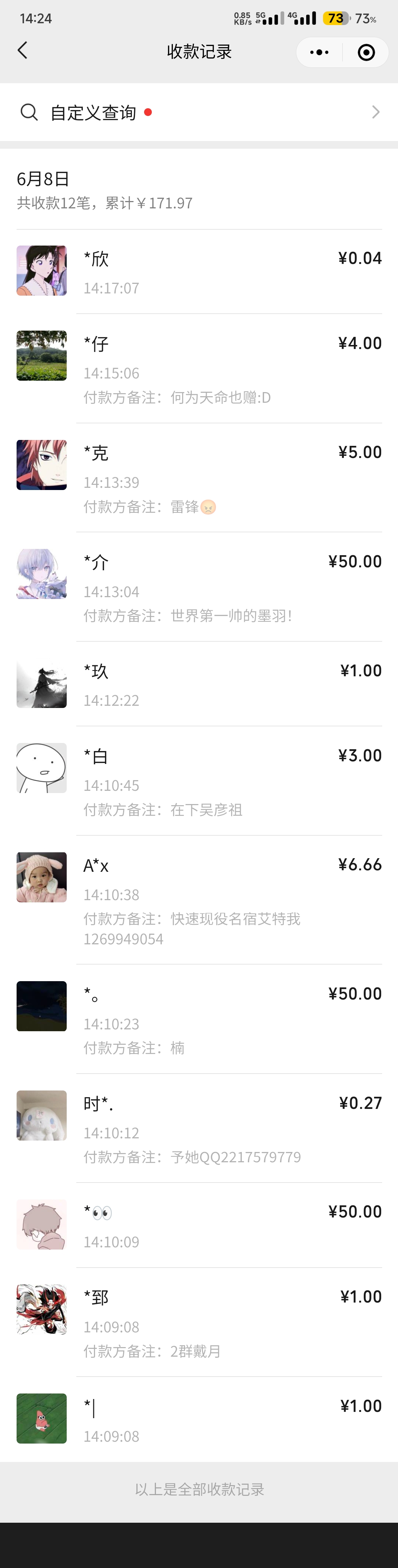The image size is (398, 1568).
Task: Close the mini program with circle button
Action: click(x=366, y=52)
